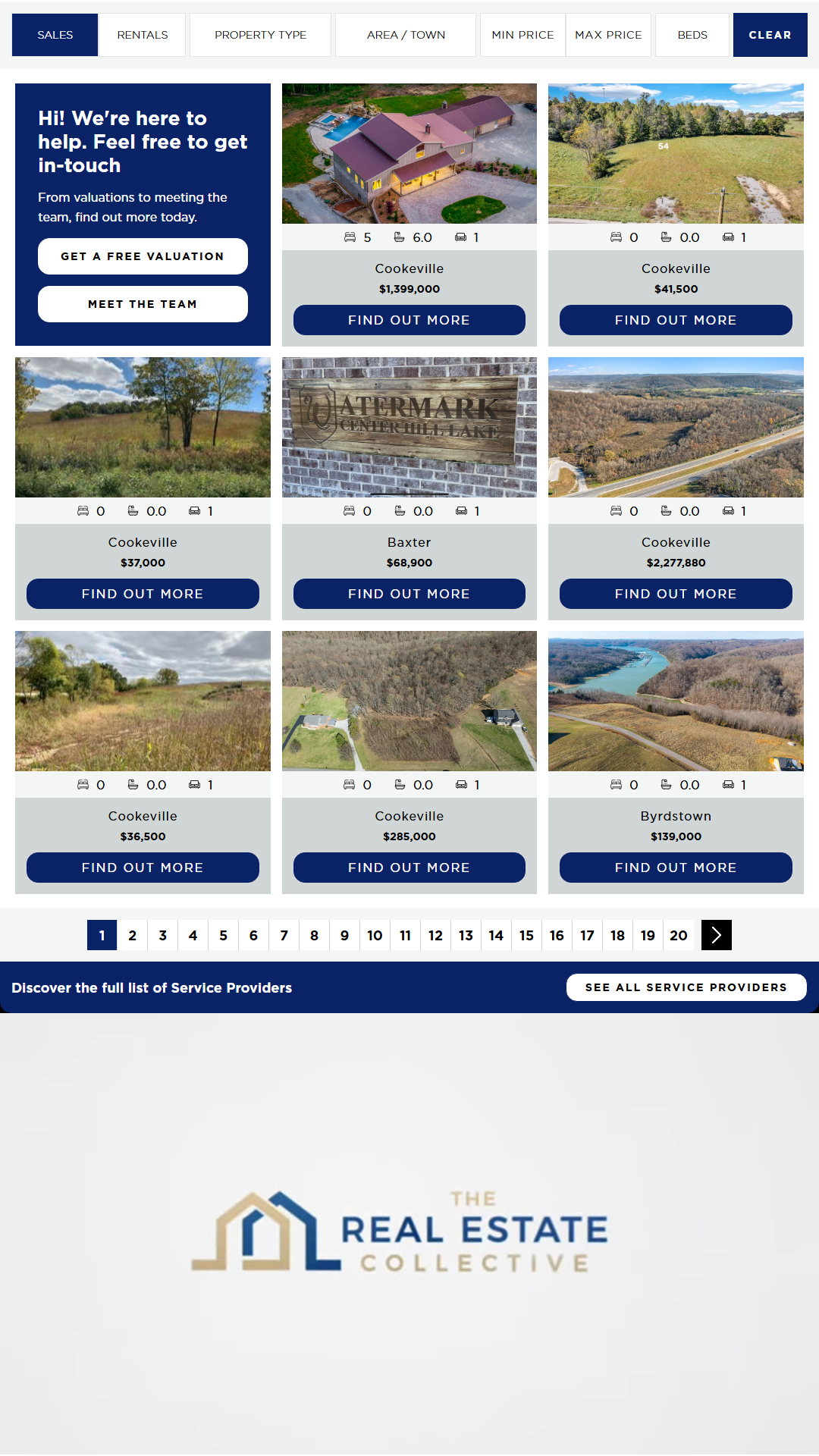
Task: Jump to results page 20
Action: [x=678, y=935]
